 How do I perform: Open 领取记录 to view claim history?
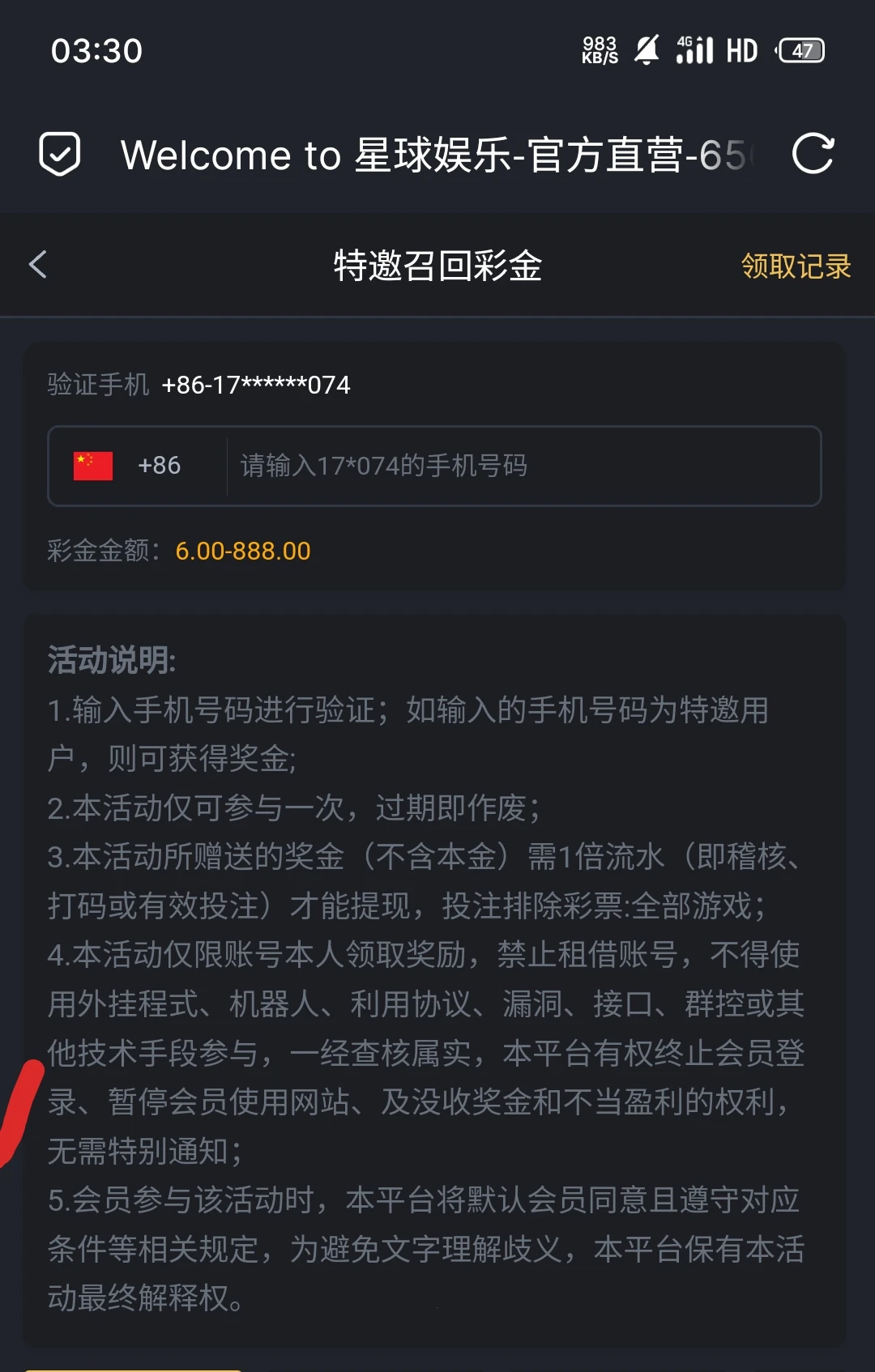pos(795,265)
